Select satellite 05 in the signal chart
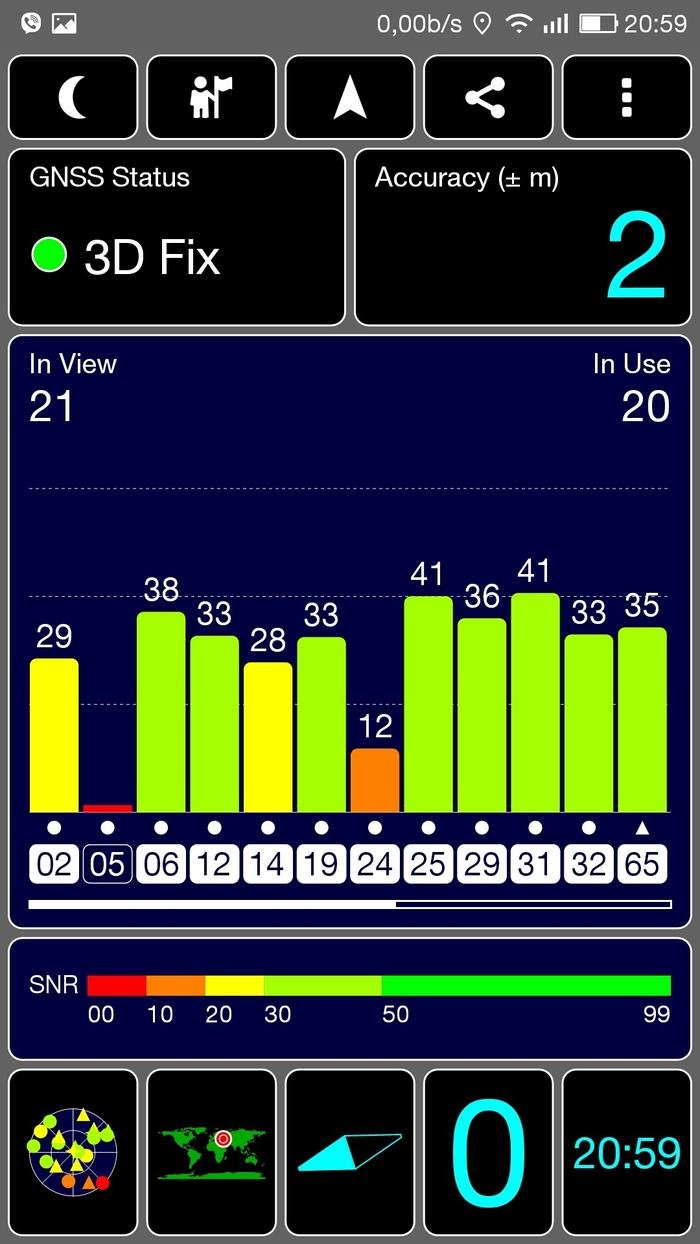Image resolution: width=700 pixels, height=1244 pixels. [x=107, y=863]
